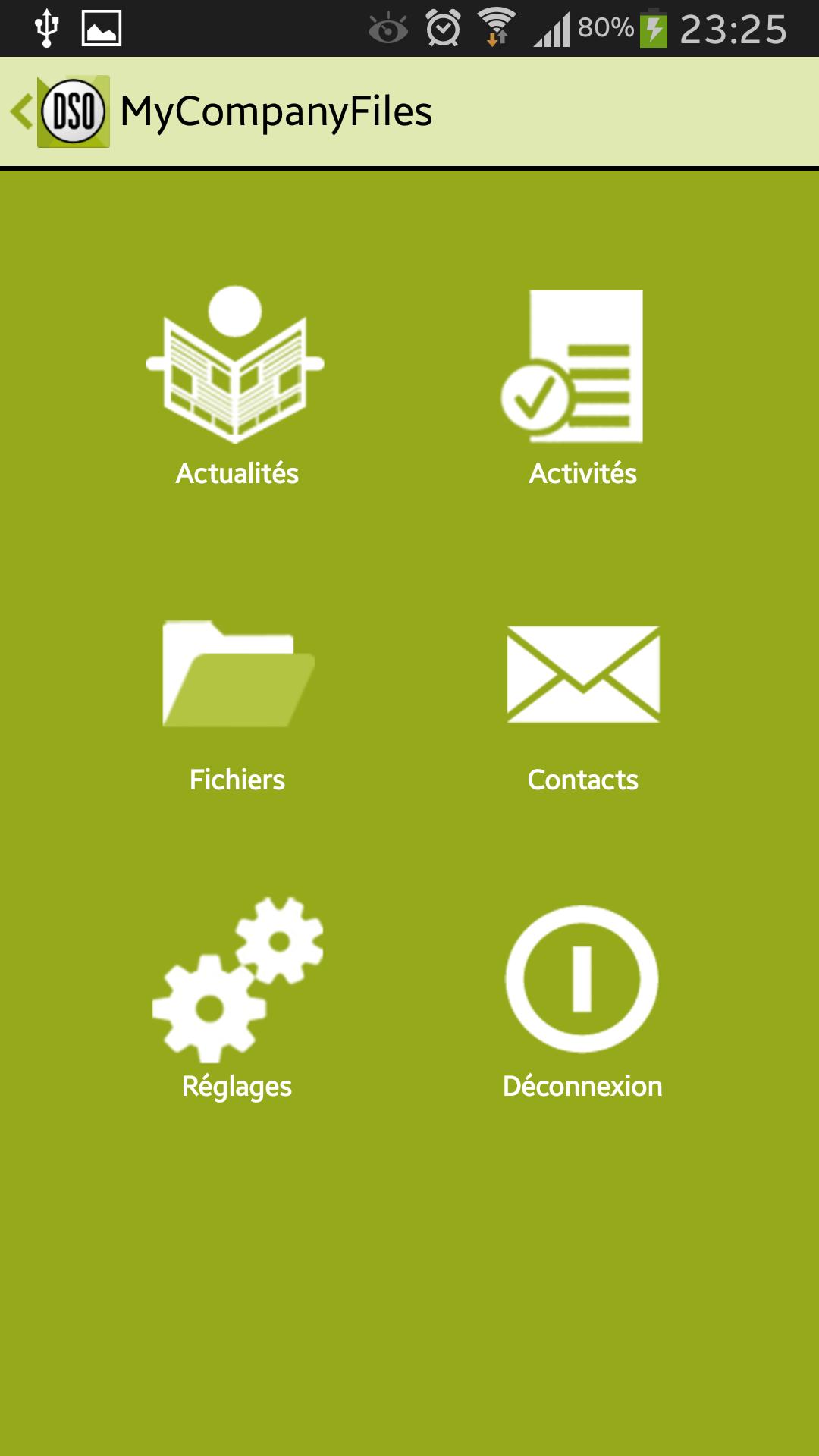Tap Déconnexion to log out

[x=582, y=1001]
